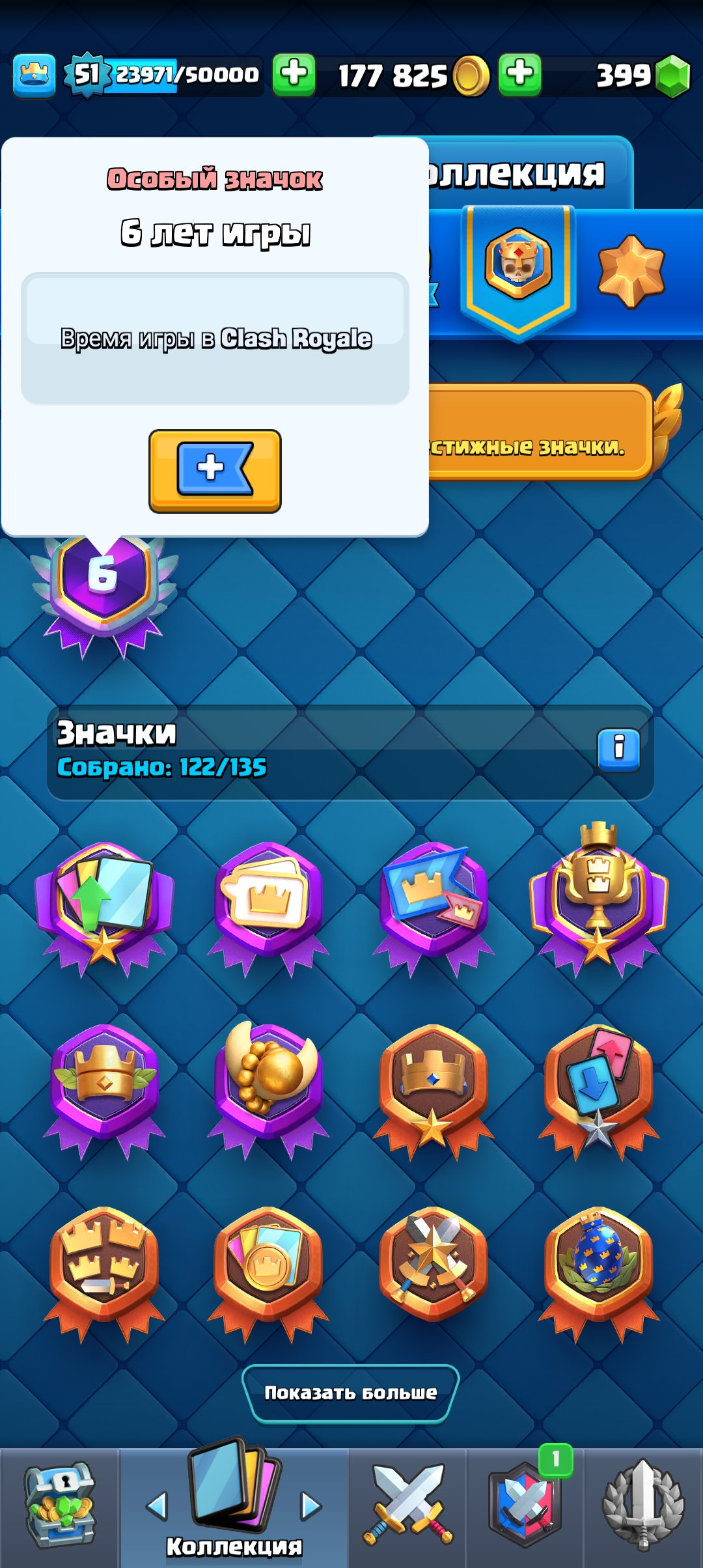Open the shop chest tab

(60, 1505)
